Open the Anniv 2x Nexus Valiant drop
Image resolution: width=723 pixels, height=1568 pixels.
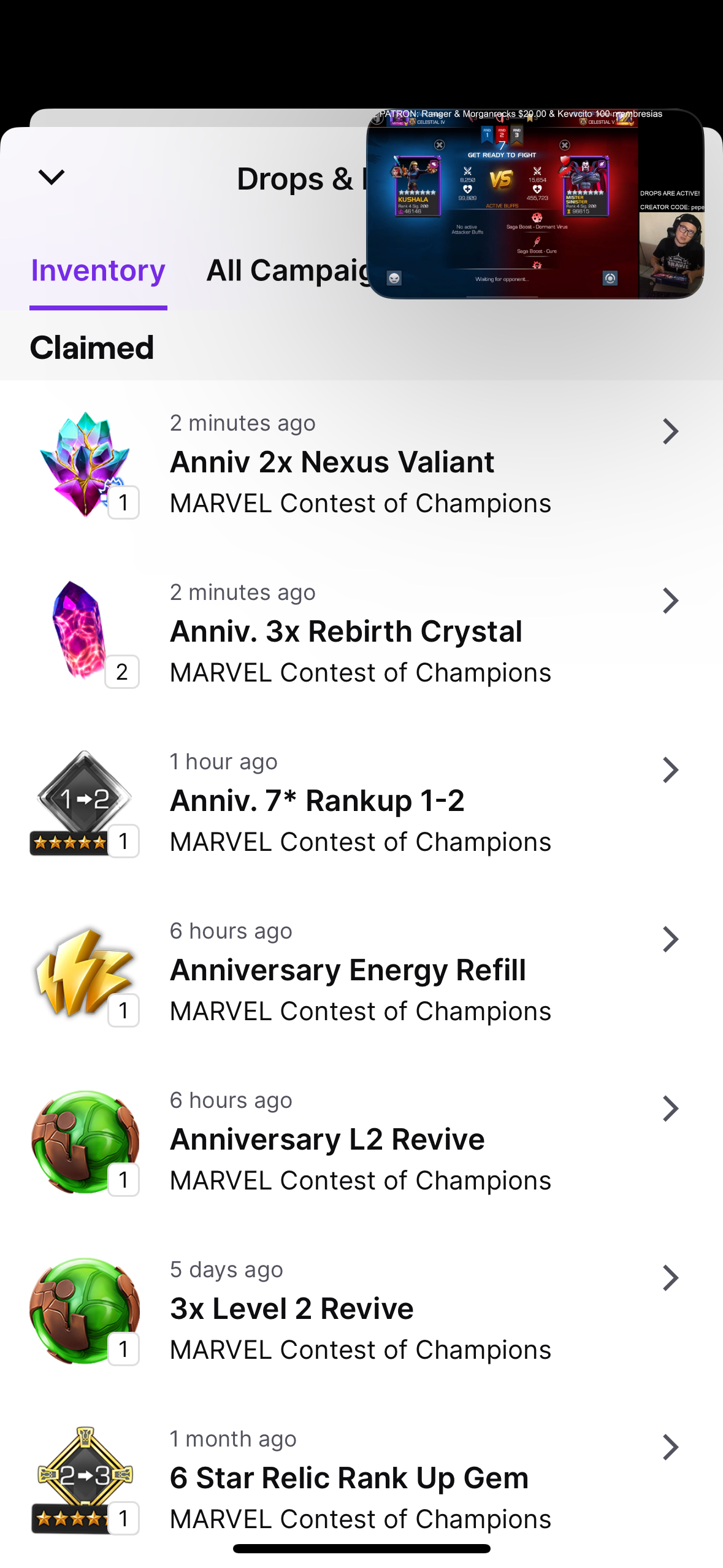tap(361, 464)
